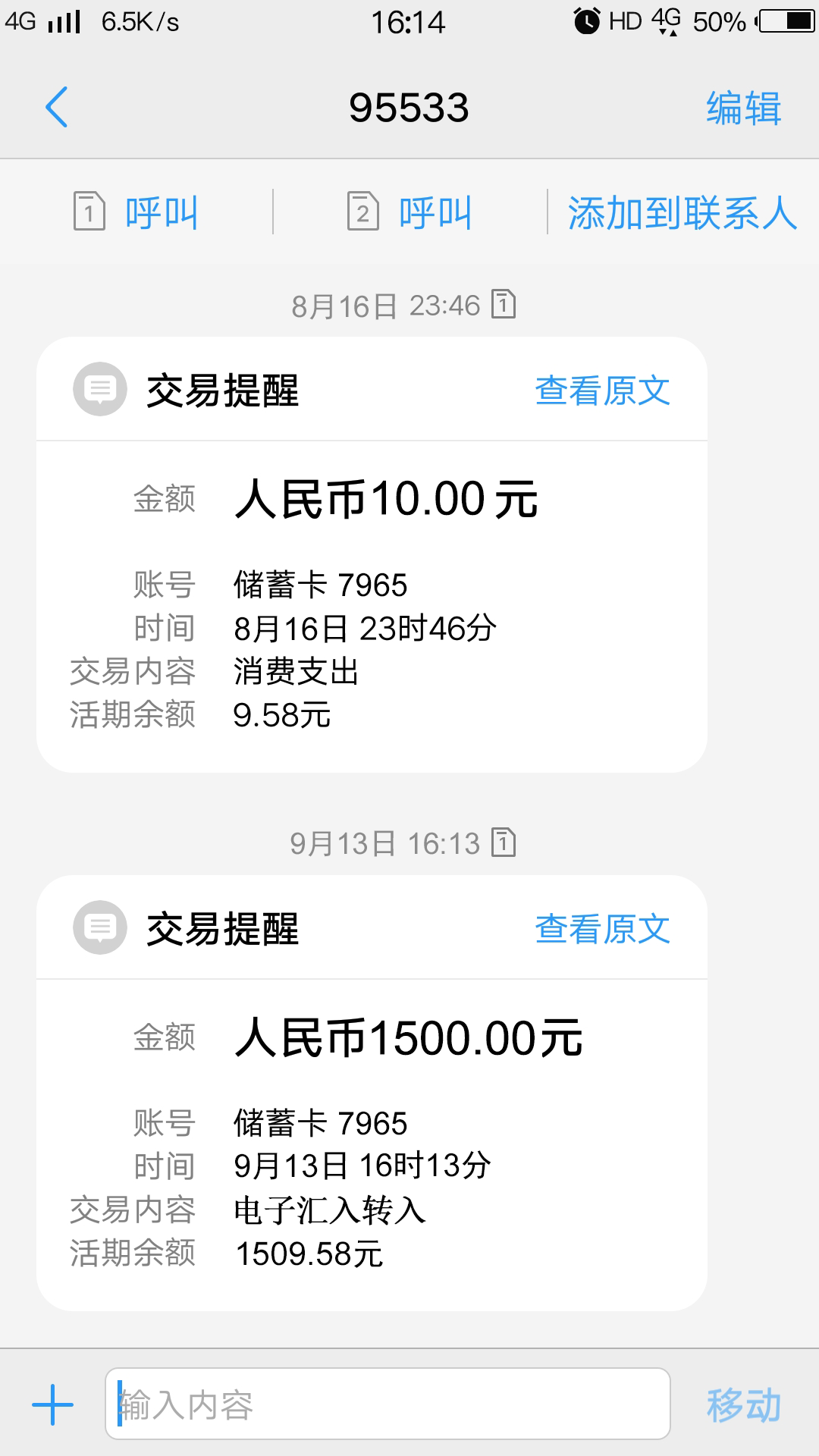Call 95533 with SIM 1
819x1456 pixels.
point(136,212)
